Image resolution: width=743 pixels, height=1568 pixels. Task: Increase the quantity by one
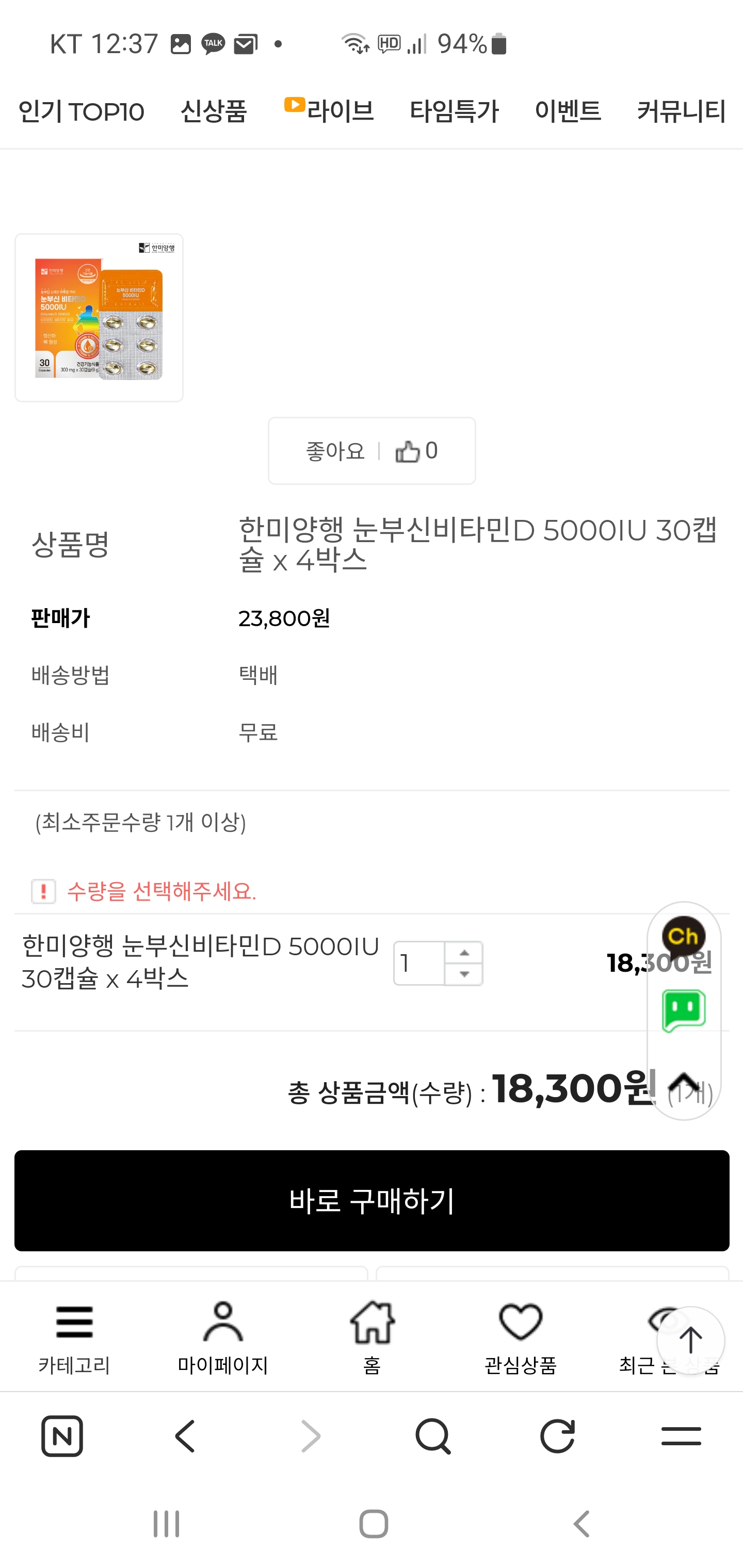tap(464, 953)
